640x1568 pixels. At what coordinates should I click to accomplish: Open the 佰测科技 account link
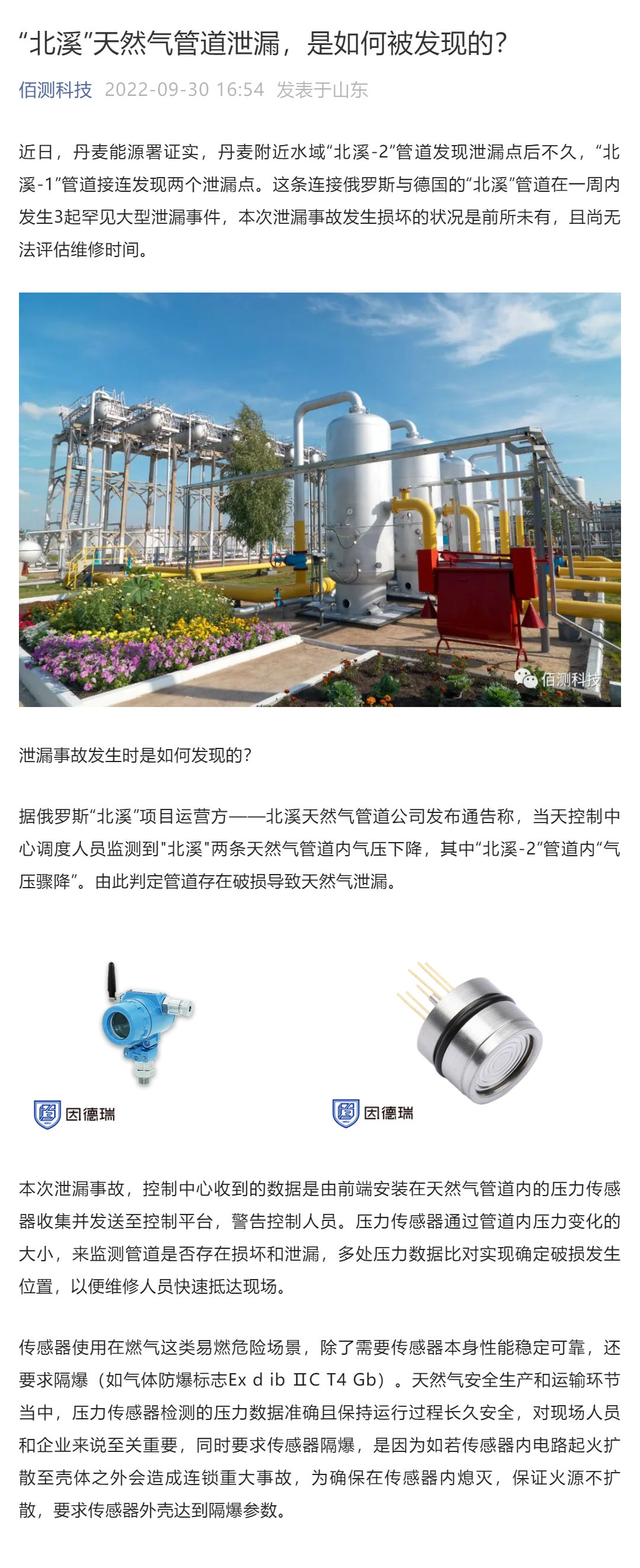56,89
